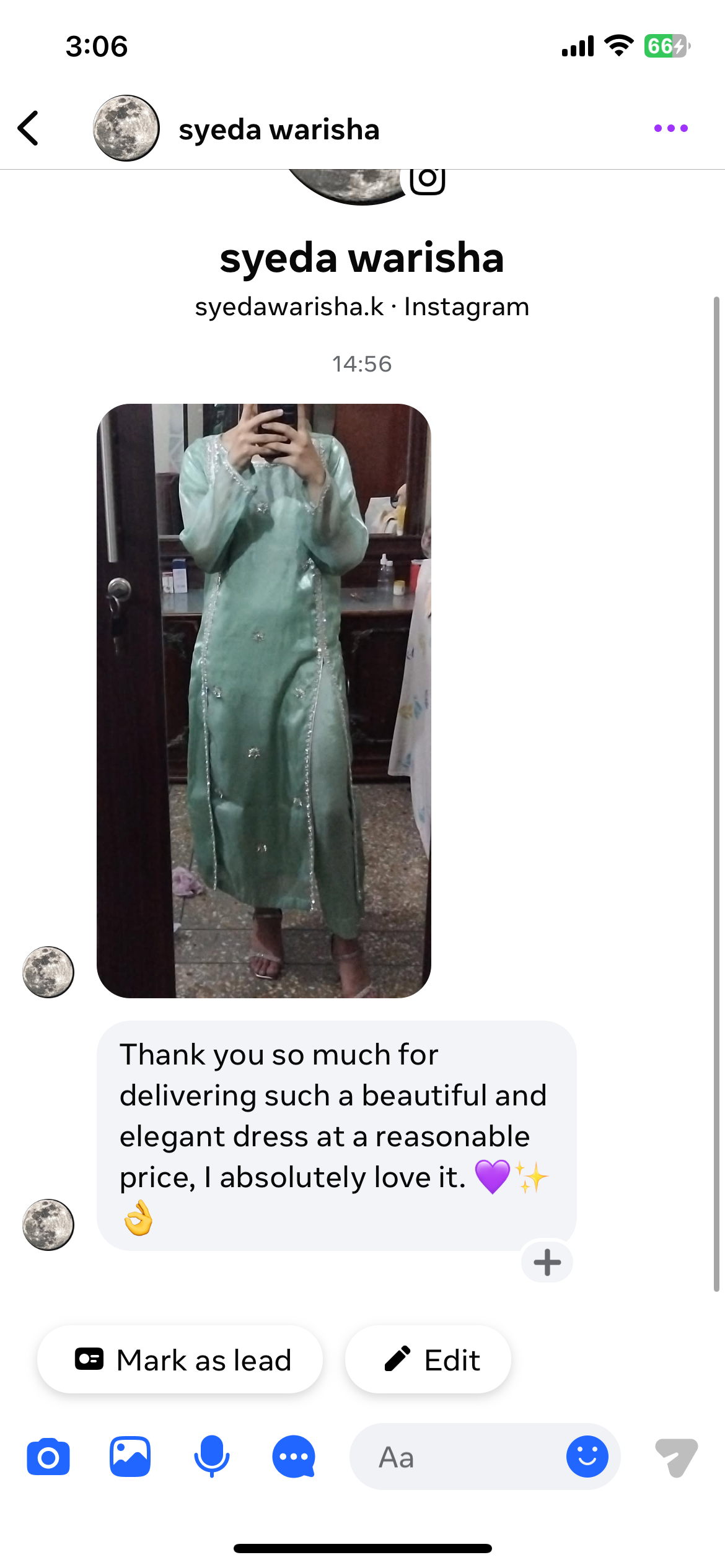
Task: Go back to the inbox
Action: coord(29,128)
